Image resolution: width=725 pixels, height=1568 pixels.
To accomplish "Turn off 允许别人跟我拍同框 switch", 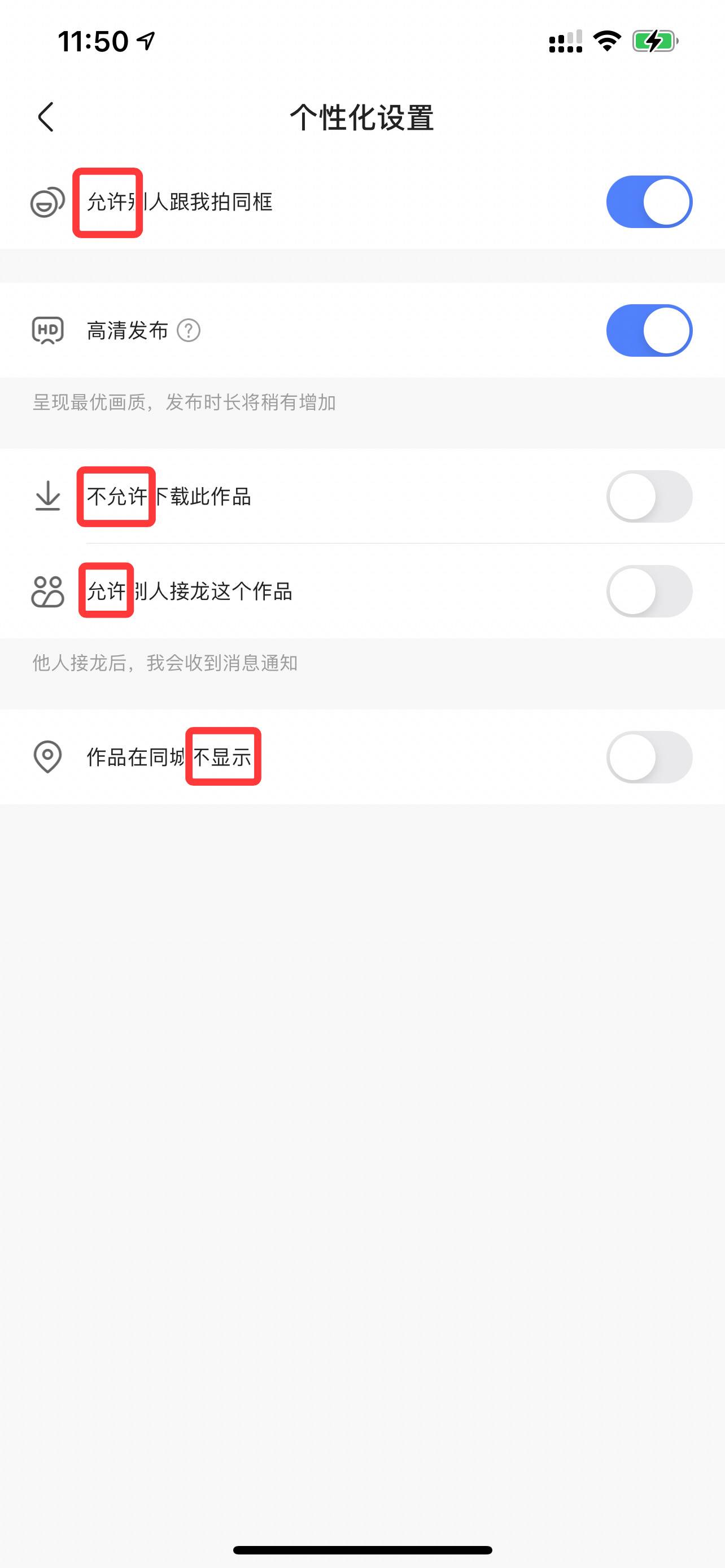I will tap(649, 202).
